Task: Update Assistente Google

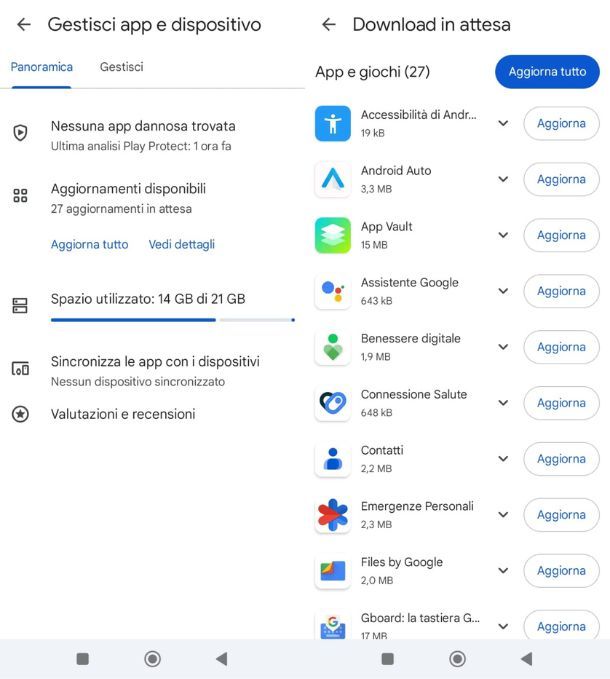Action: [561, 292]
